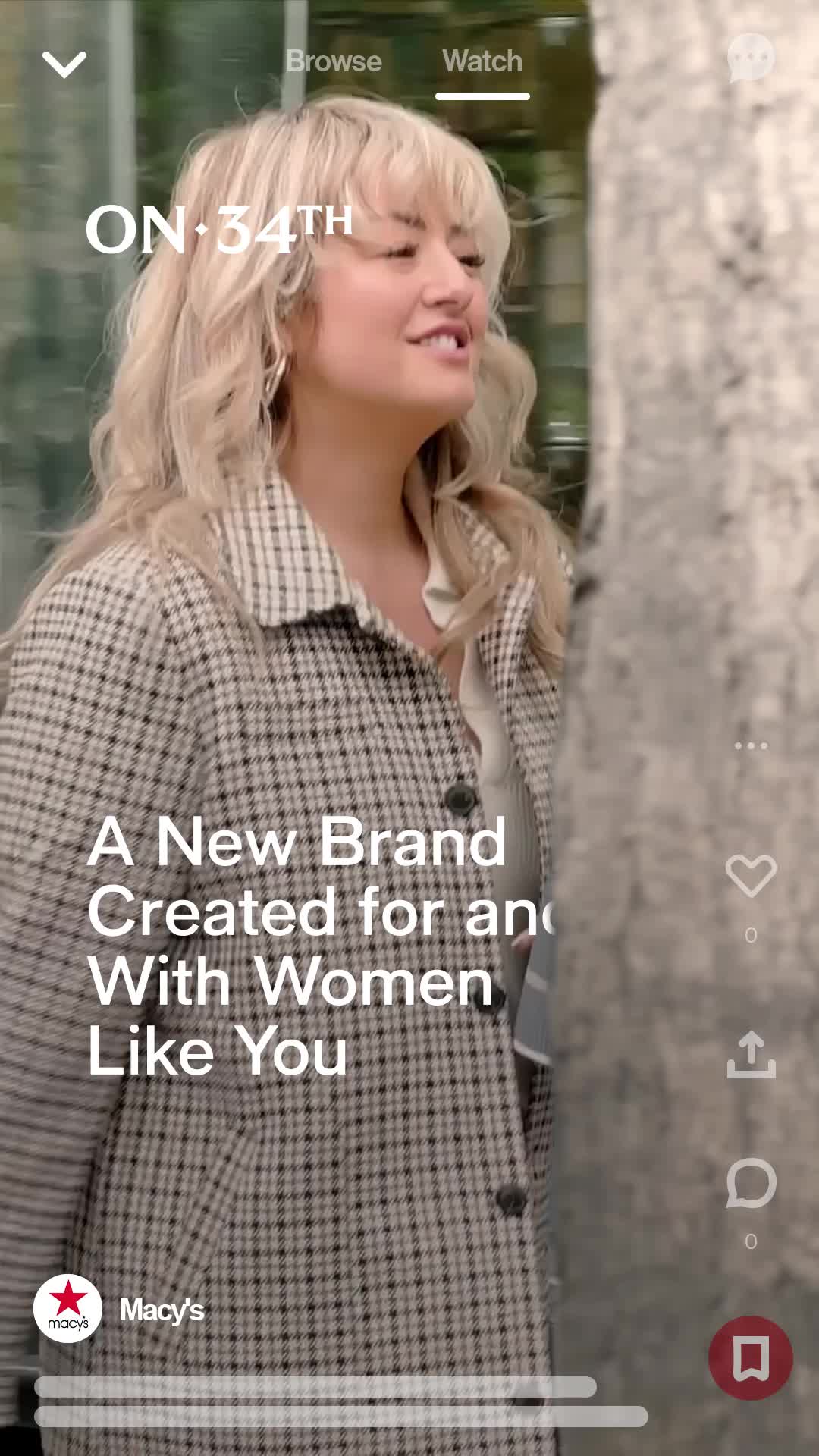Save this Pin with the red bookmark button
This screenshot has height=1456, width=819.
751,1358
